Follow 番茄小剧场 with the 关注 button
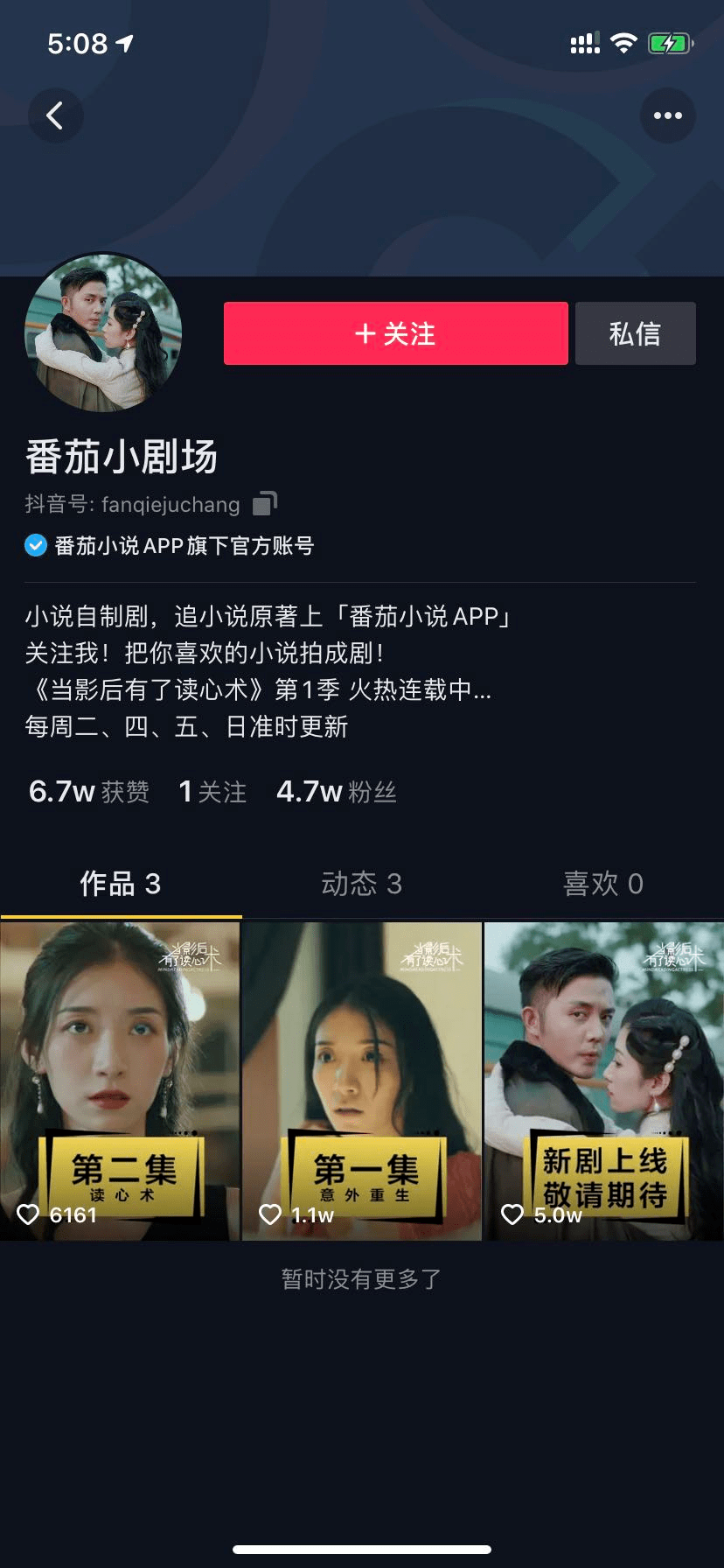Viewport: 724px width, 1568px height. pyautogui.click(x=395, y=333)
